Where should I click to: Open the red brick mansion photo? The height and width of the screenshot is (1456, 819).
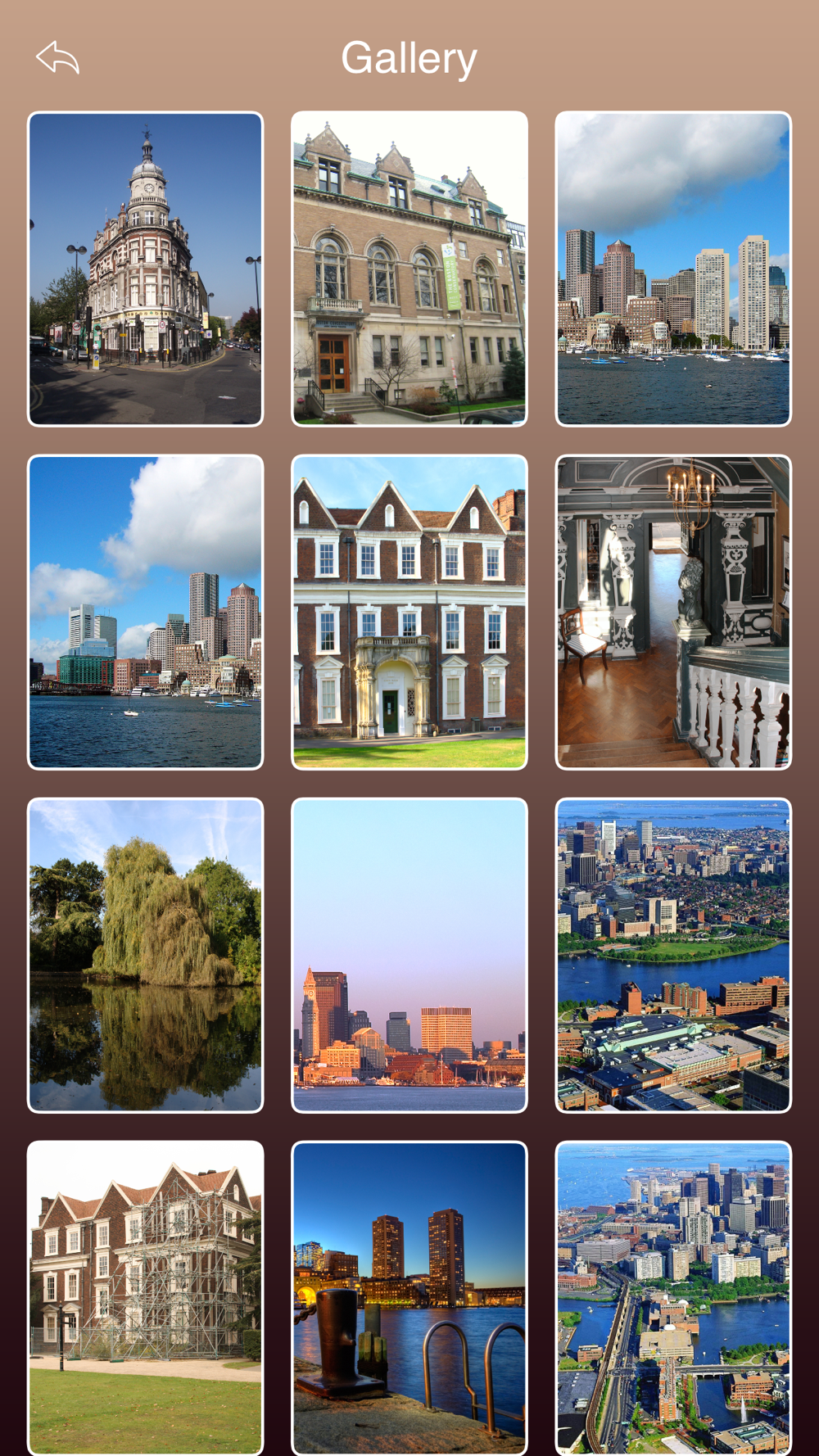[x=409, y=613]
